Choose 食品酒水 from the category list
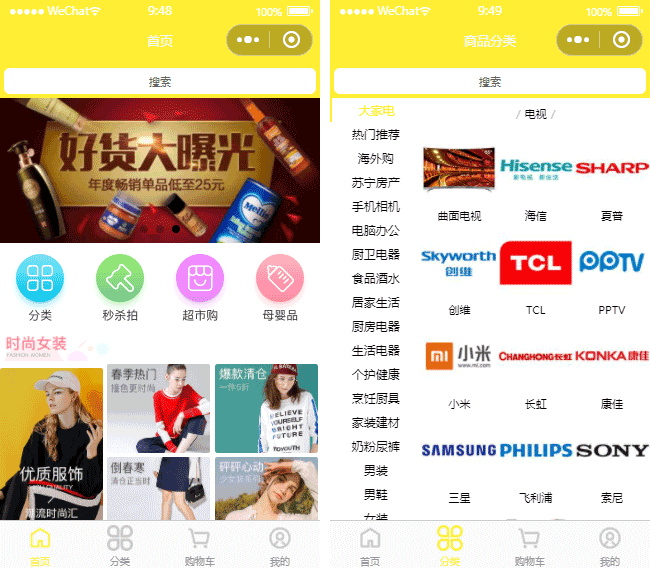650x568 pixels. pyautogui.click(x=376, y=278)
